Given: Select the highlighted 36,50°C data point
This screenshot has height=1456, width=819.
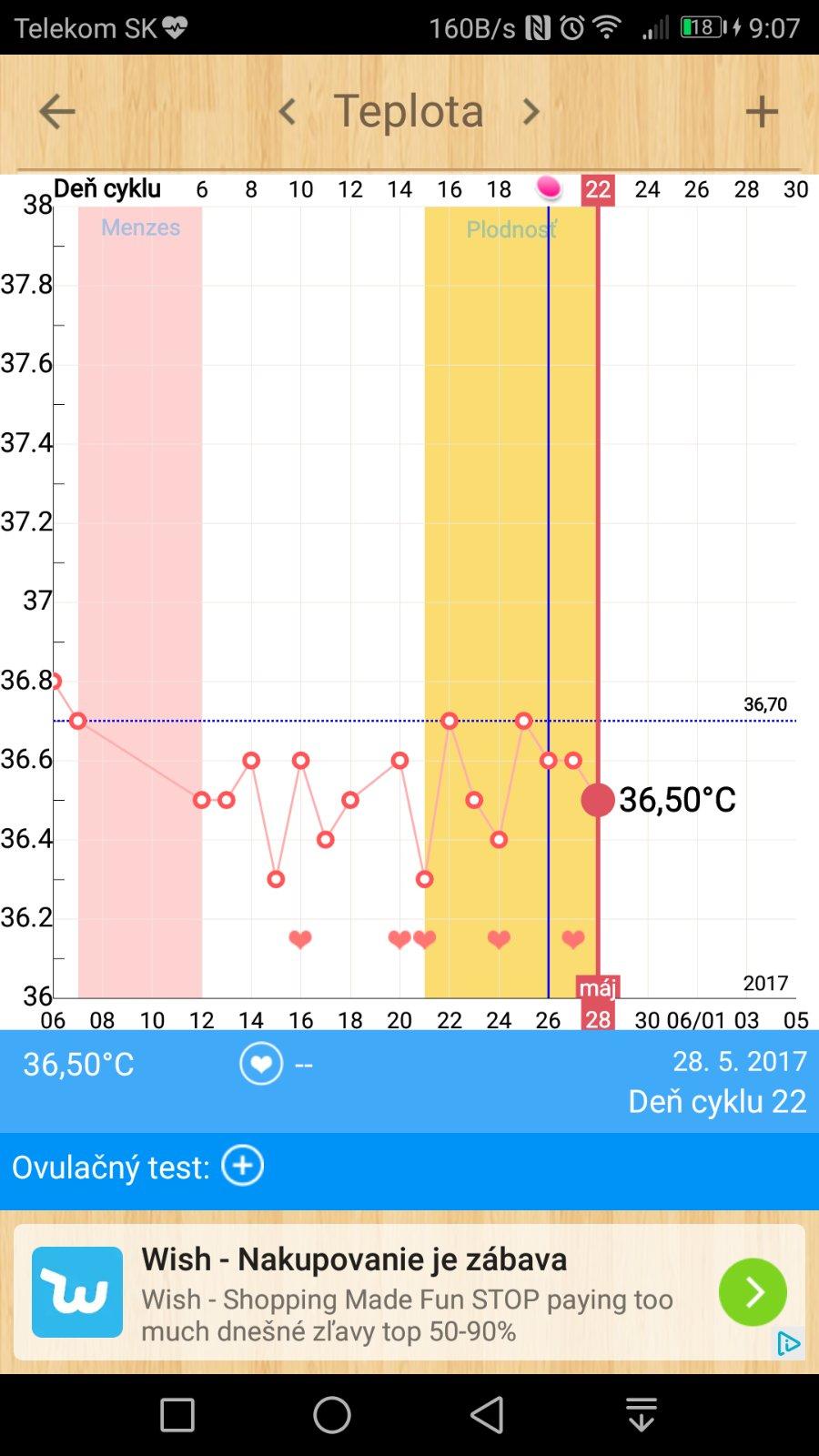Looking at the screenshot, I should (x=598, y=800).
